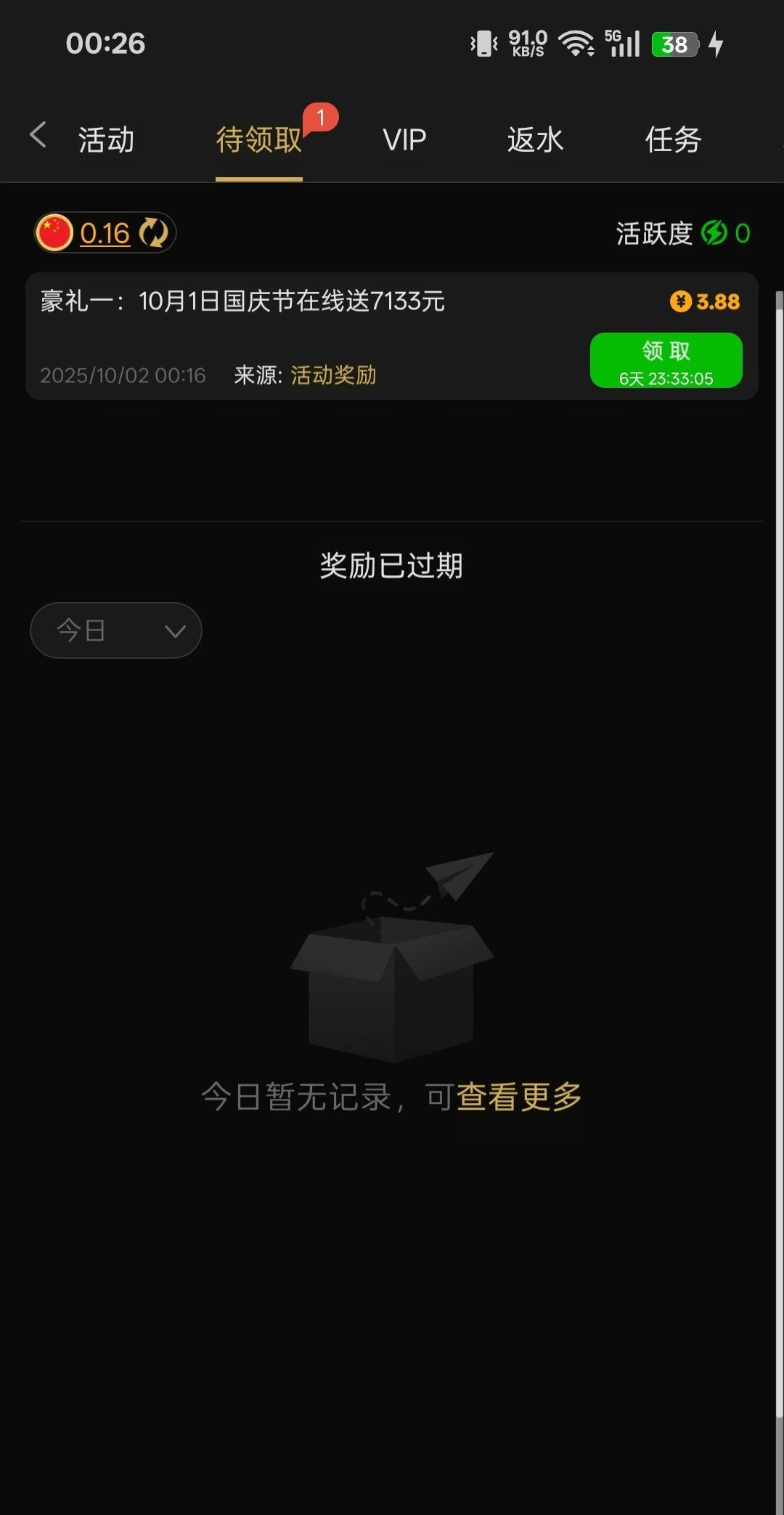
Task: Open the 任务 tab
Action: click(673, 139)
